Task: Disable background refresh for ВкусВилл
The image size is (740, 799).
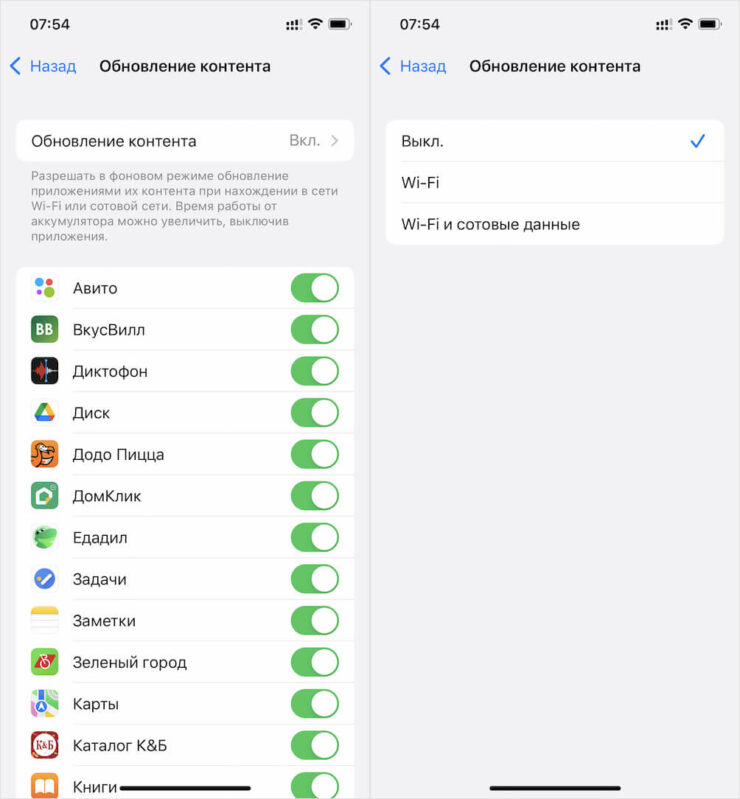Action: (314, 330)
